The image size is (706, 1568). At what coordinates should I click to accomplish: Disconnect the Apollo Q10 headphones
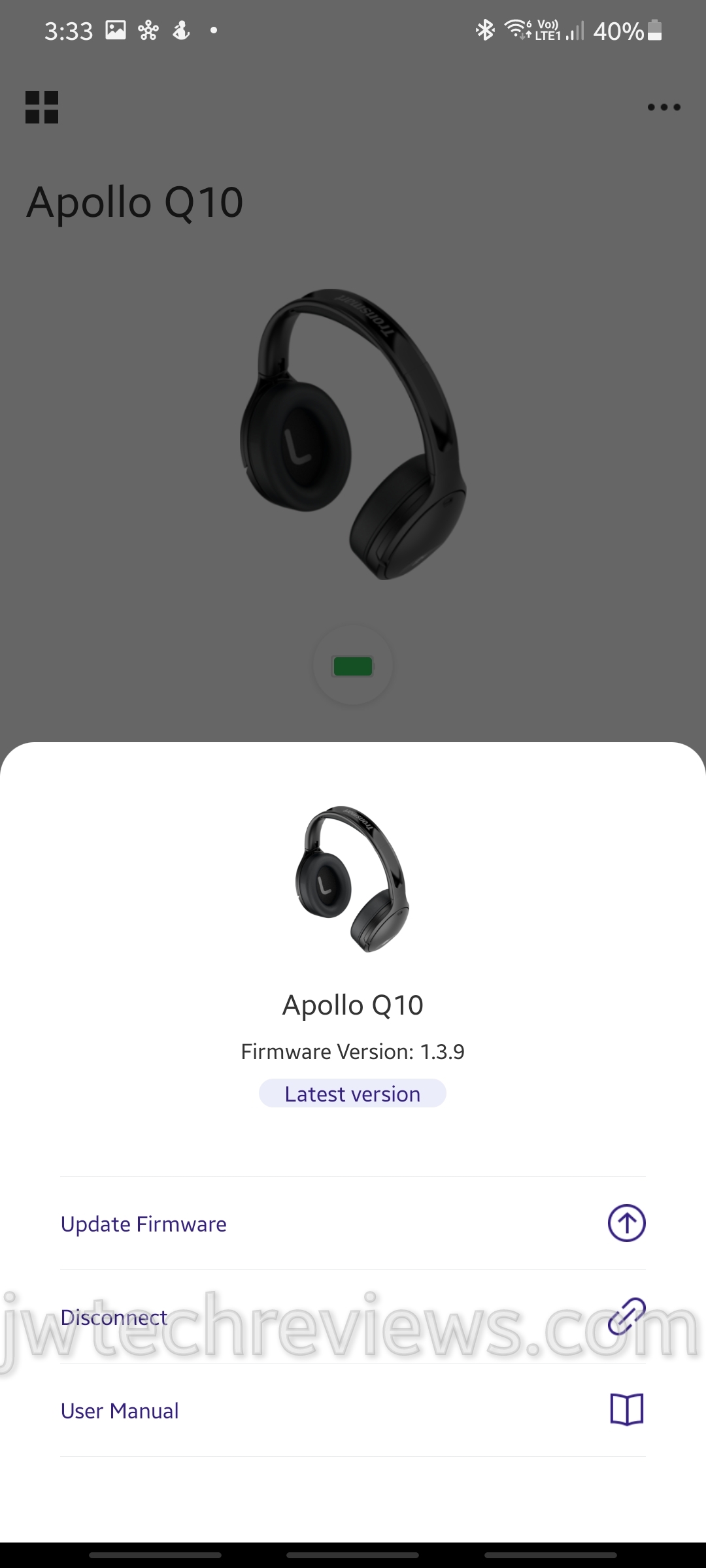tap(352, 1317)
